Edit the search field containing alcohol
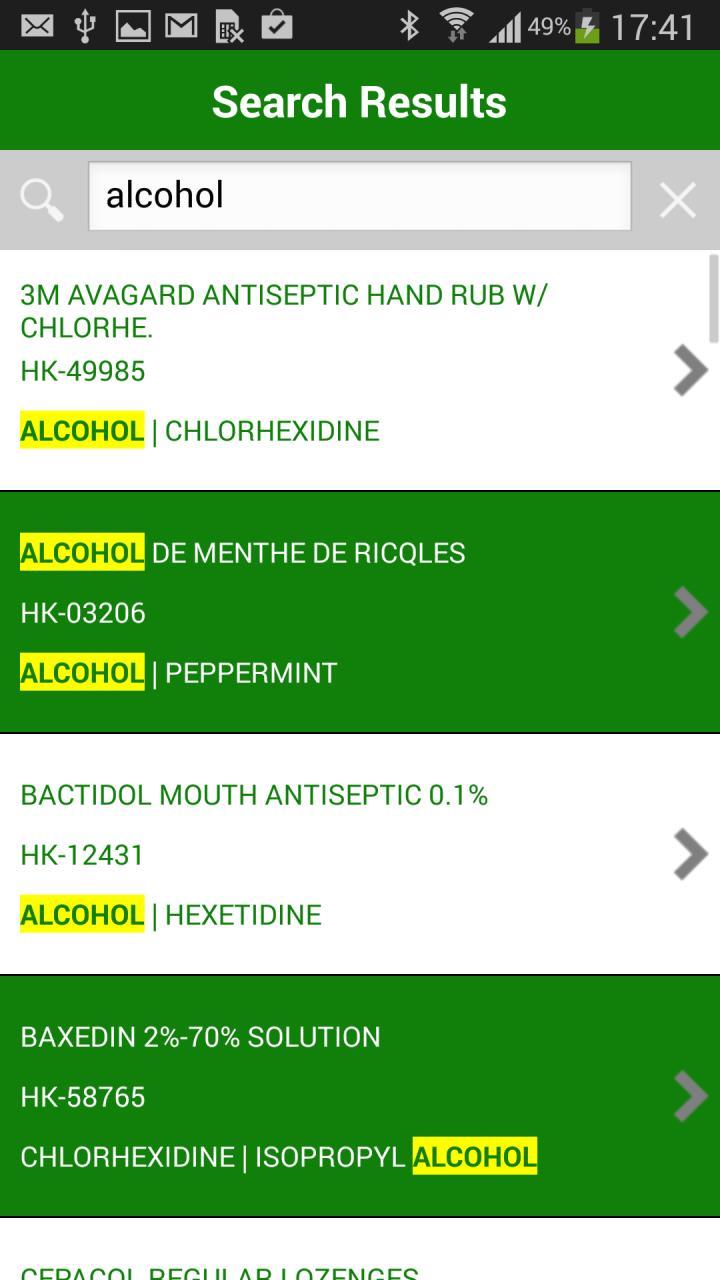Image resolution: width=720 pixels, height=1280 pixels. coord(360,196)
